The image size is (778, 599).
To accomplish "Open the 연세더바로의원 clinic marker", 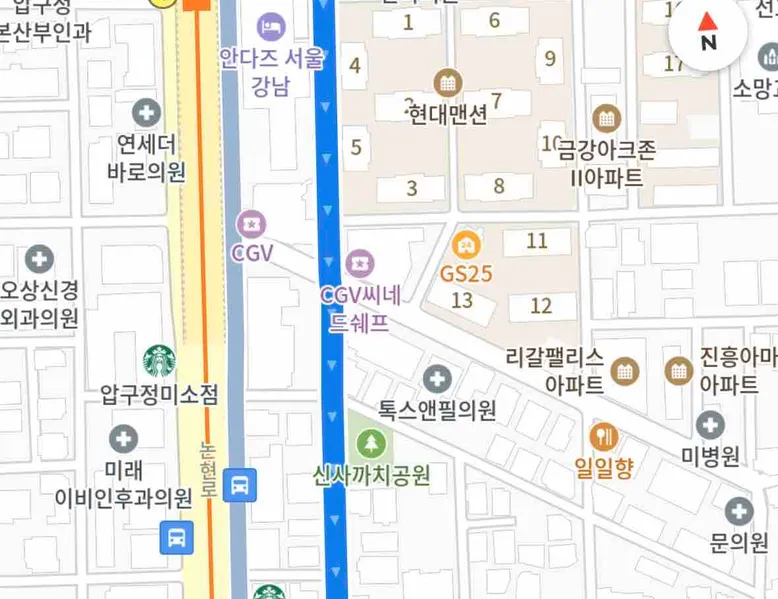I will coord(147,112).
